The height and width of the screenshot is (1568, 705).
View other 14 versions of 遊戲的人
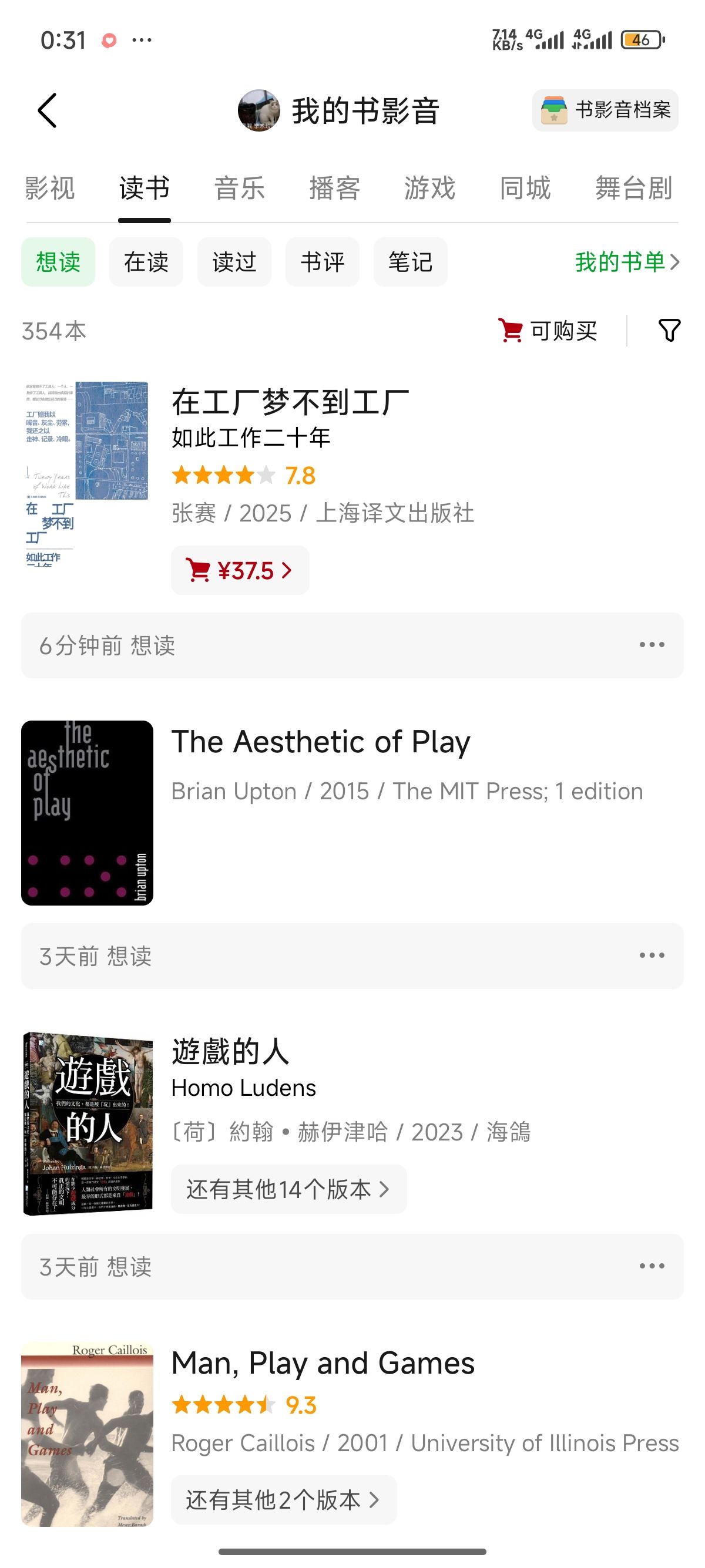[288, 1189]
